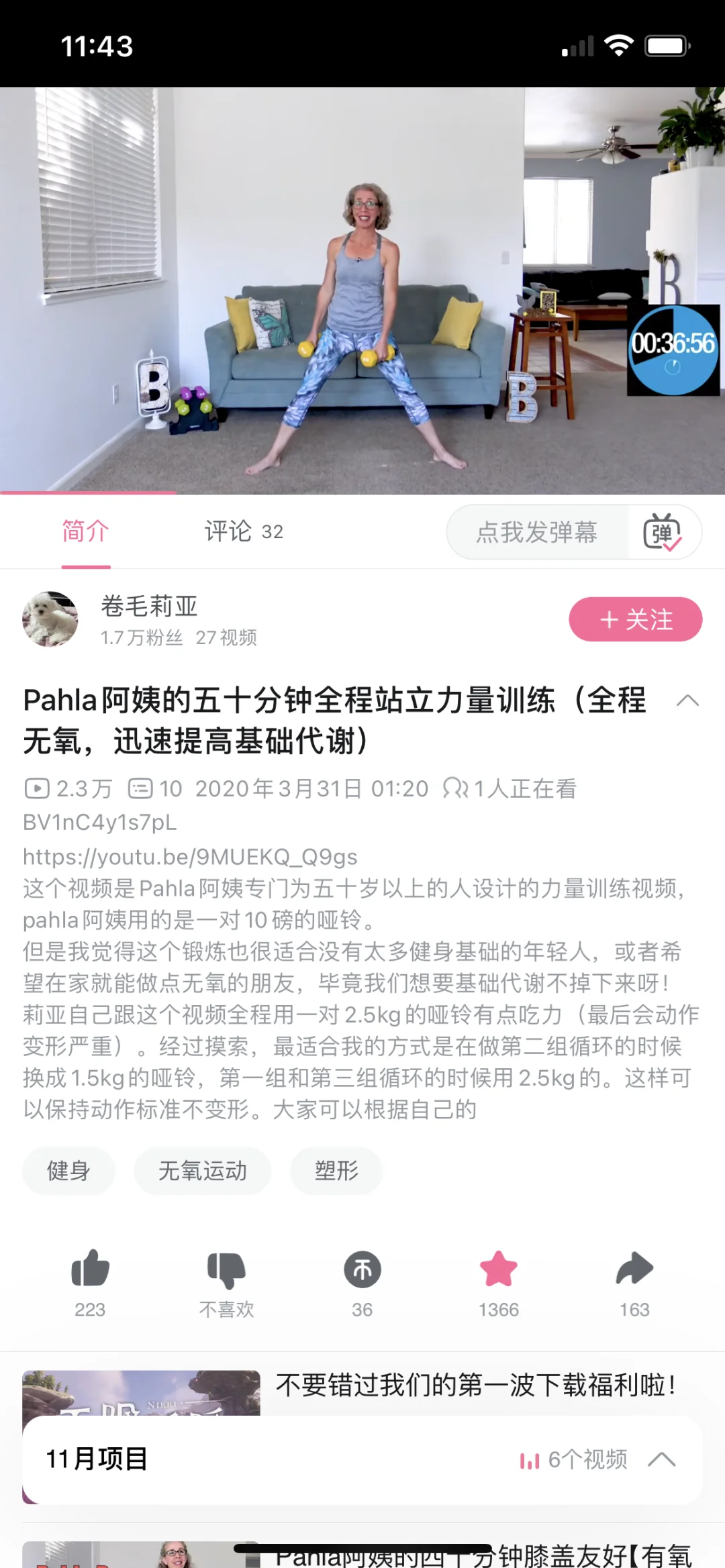Open the 无氧运动 tag chip
This screenshot has width=725, height=1568.
click(203, 1171)
